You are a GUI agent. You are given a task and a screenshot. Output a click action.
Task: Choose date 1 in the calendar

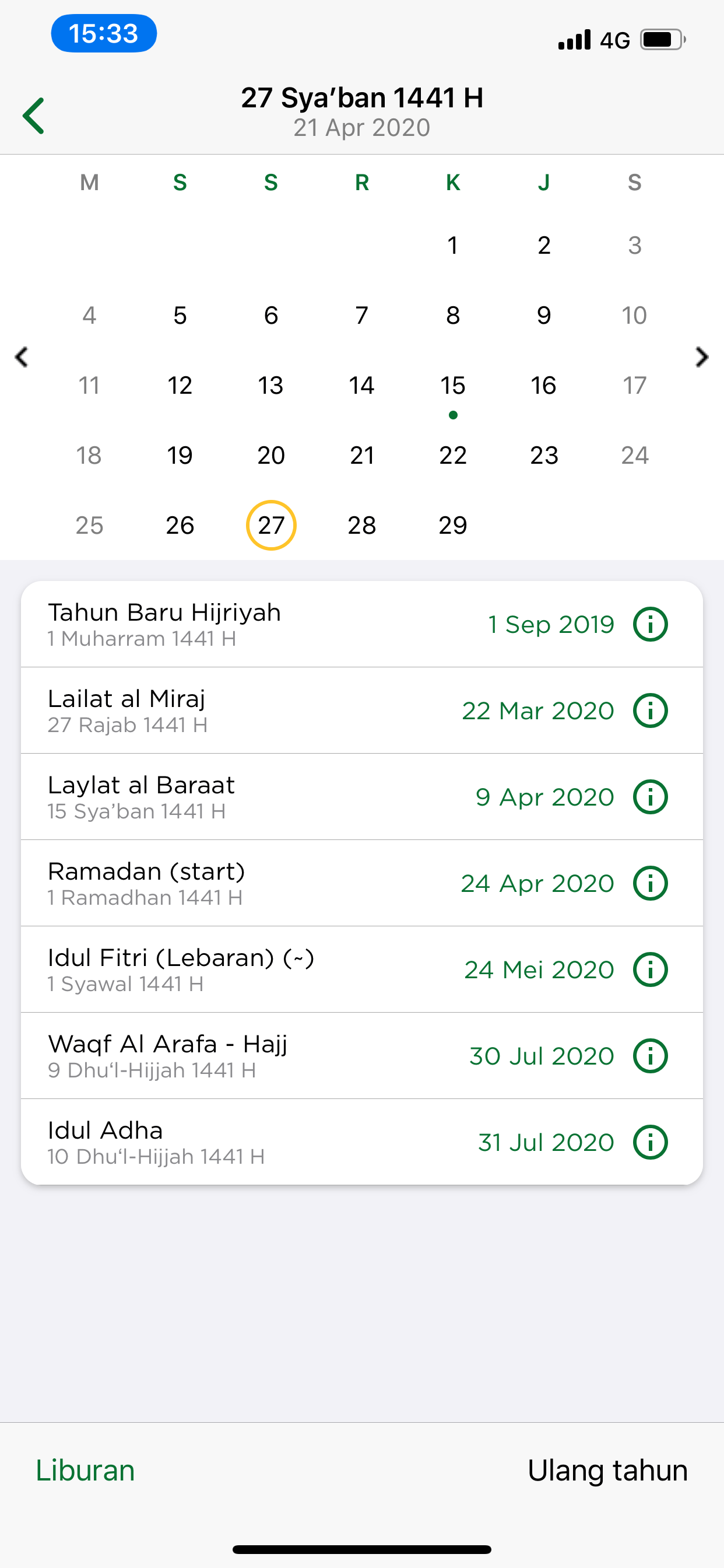point(452,246)
